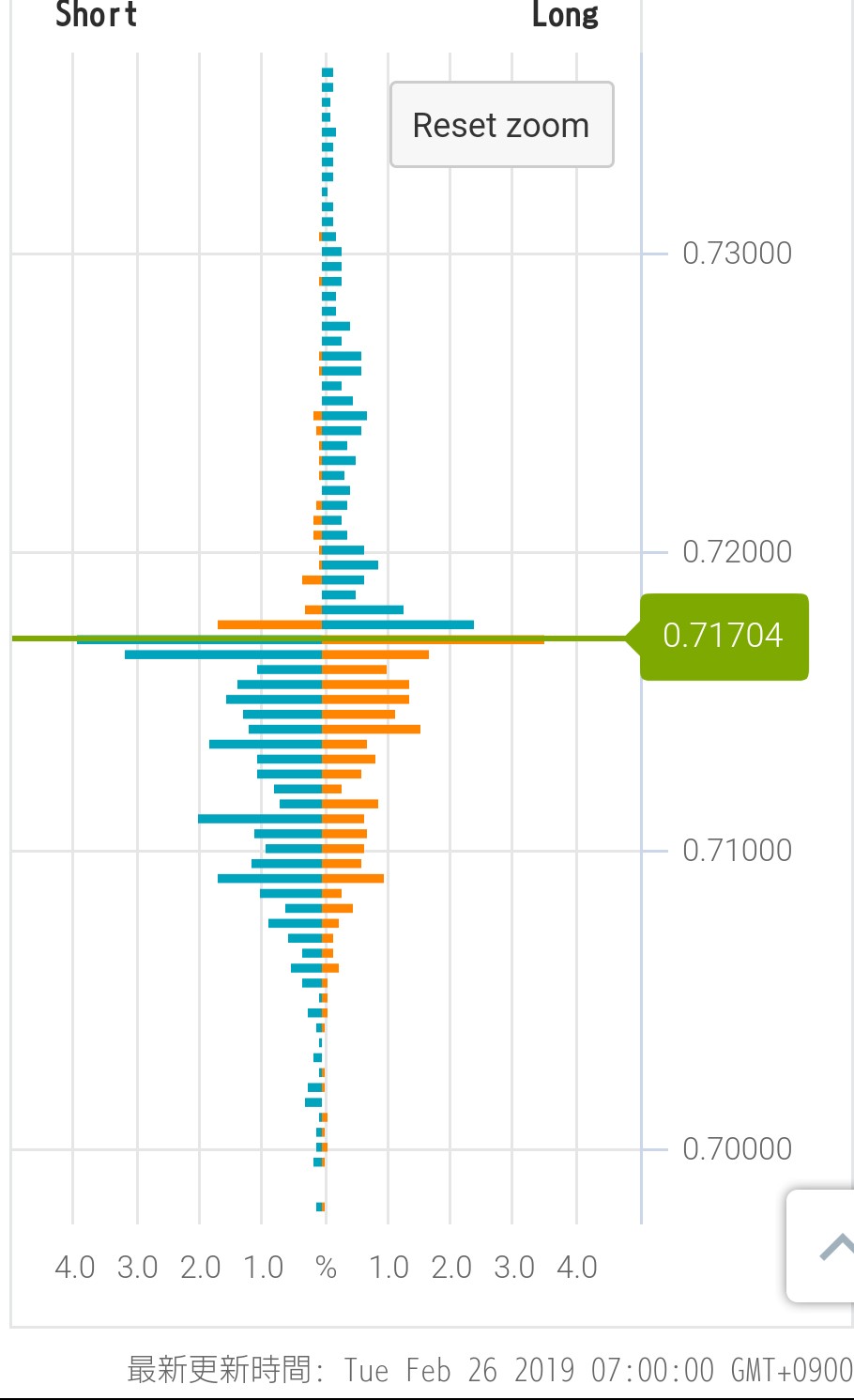Tap the Reset zoom button
This screenshot has width=854, height=1400.
501,125
